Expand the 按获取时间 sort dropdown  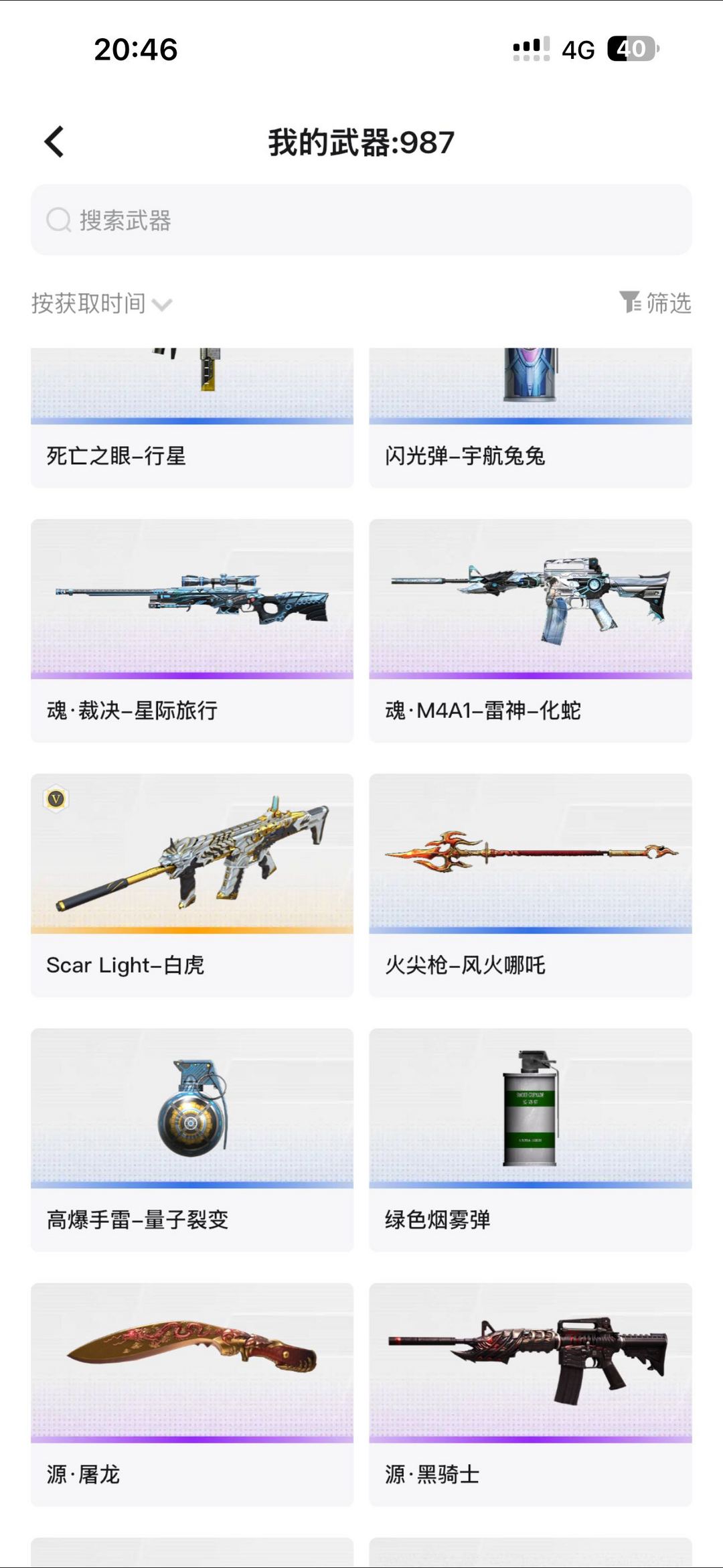coord(100,303)
